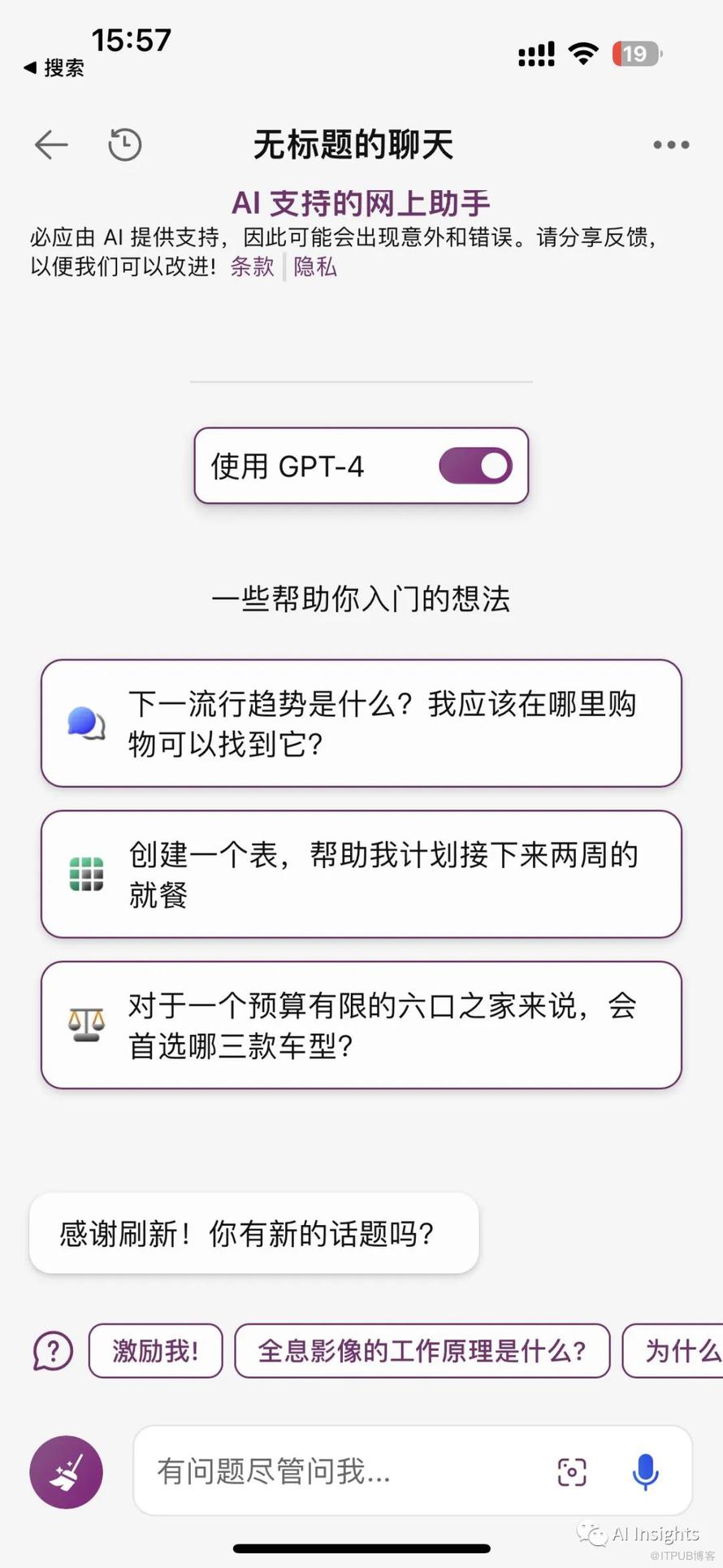The height and width of the screenshot is (1568, 723).
Task: Open the 条款 terms link
Action: 252,267
